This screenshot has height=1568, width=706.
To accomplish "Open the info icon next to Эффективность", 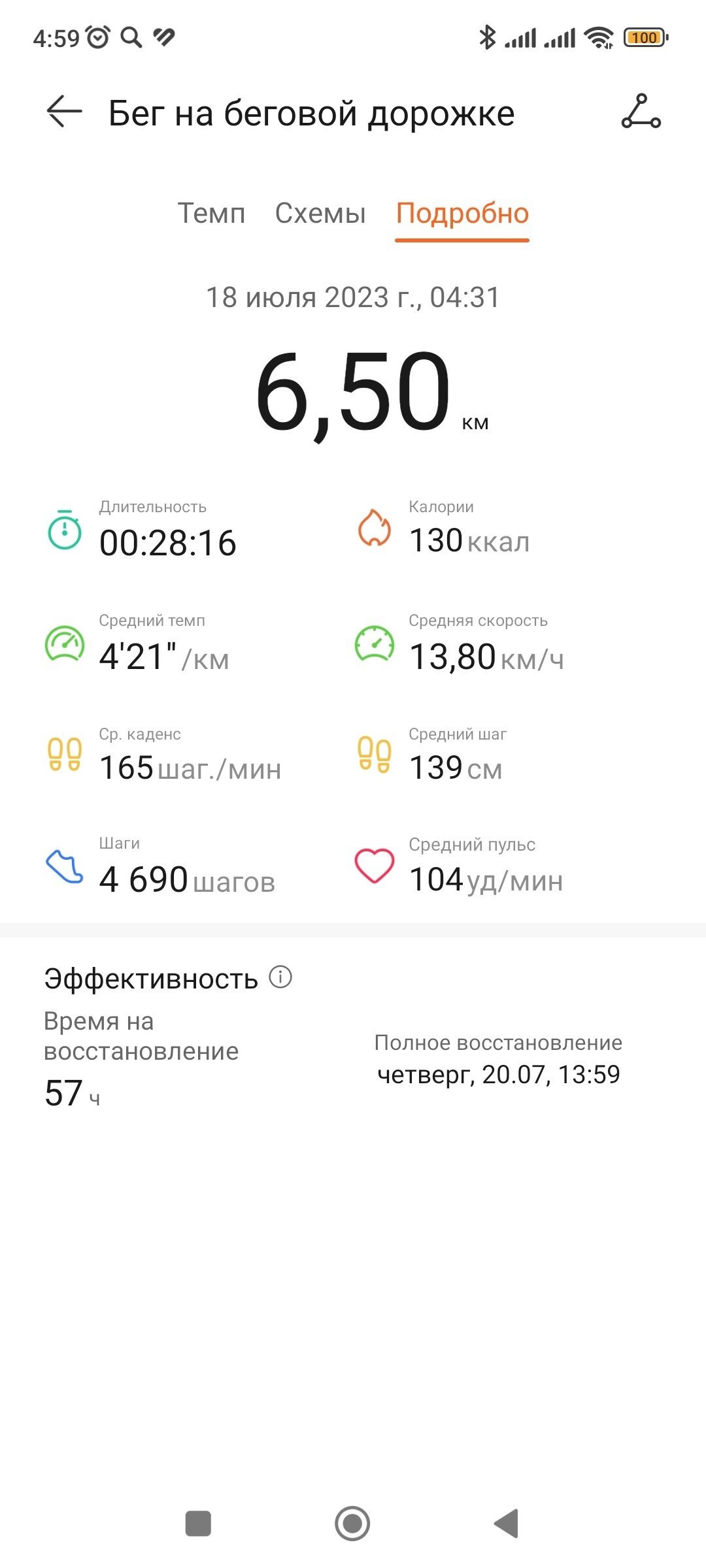I will 280,977.
